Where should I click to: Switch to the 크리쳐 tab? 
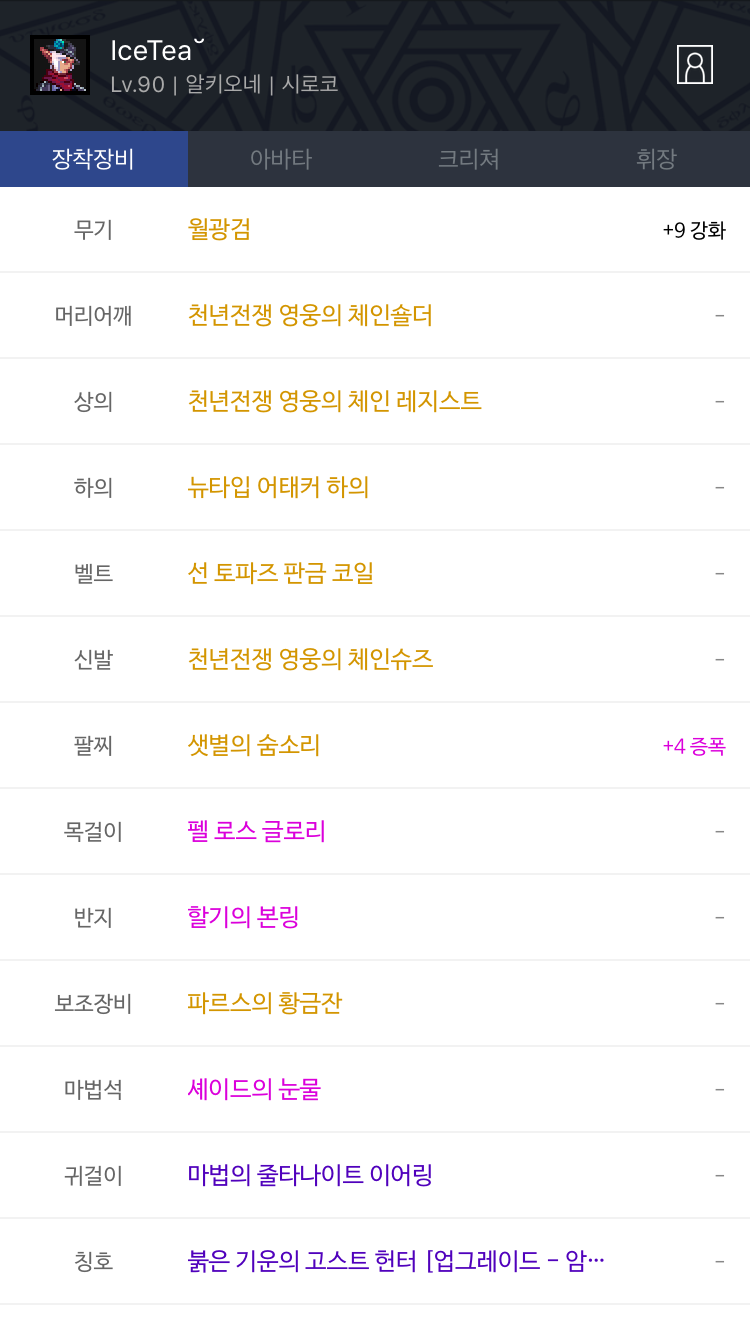coord(469,159)
